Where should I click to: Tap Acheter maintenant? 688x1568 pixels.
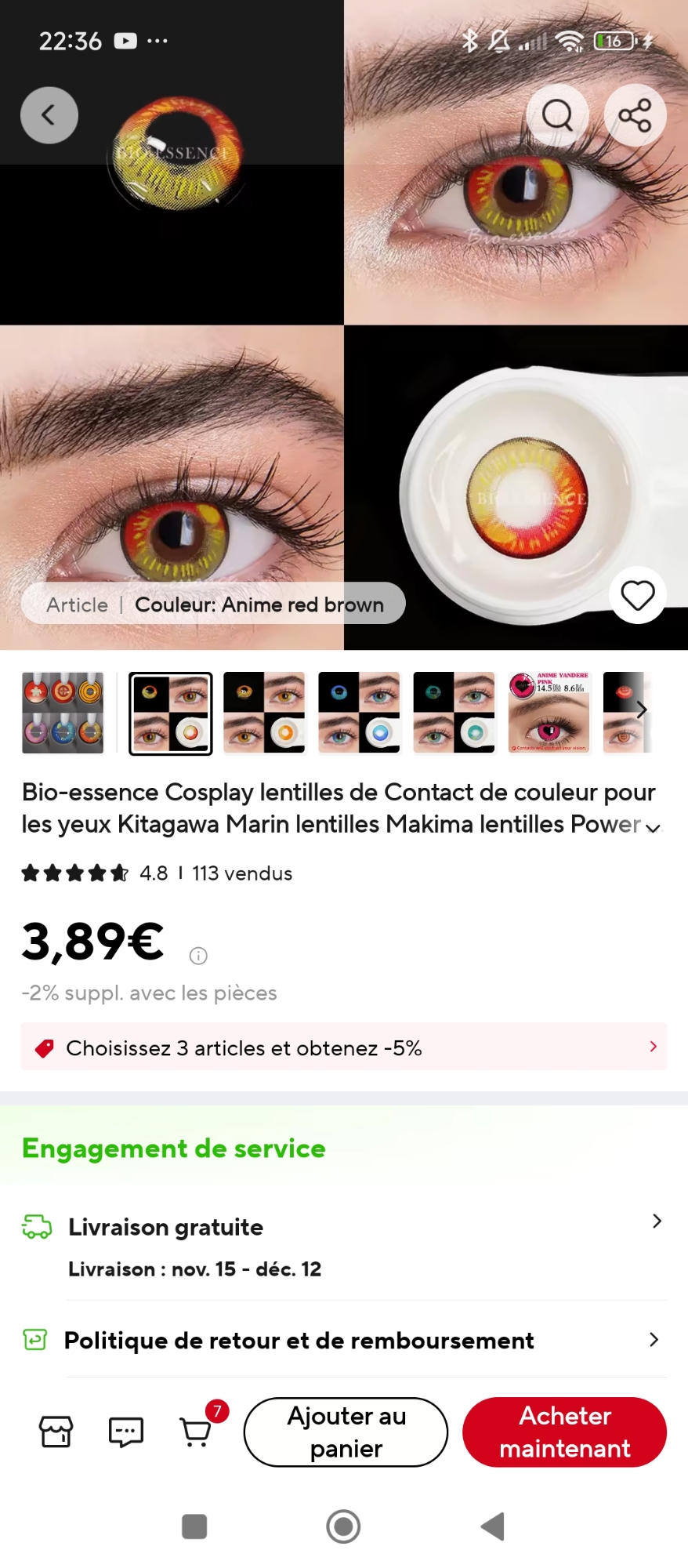coord(564,1432)
